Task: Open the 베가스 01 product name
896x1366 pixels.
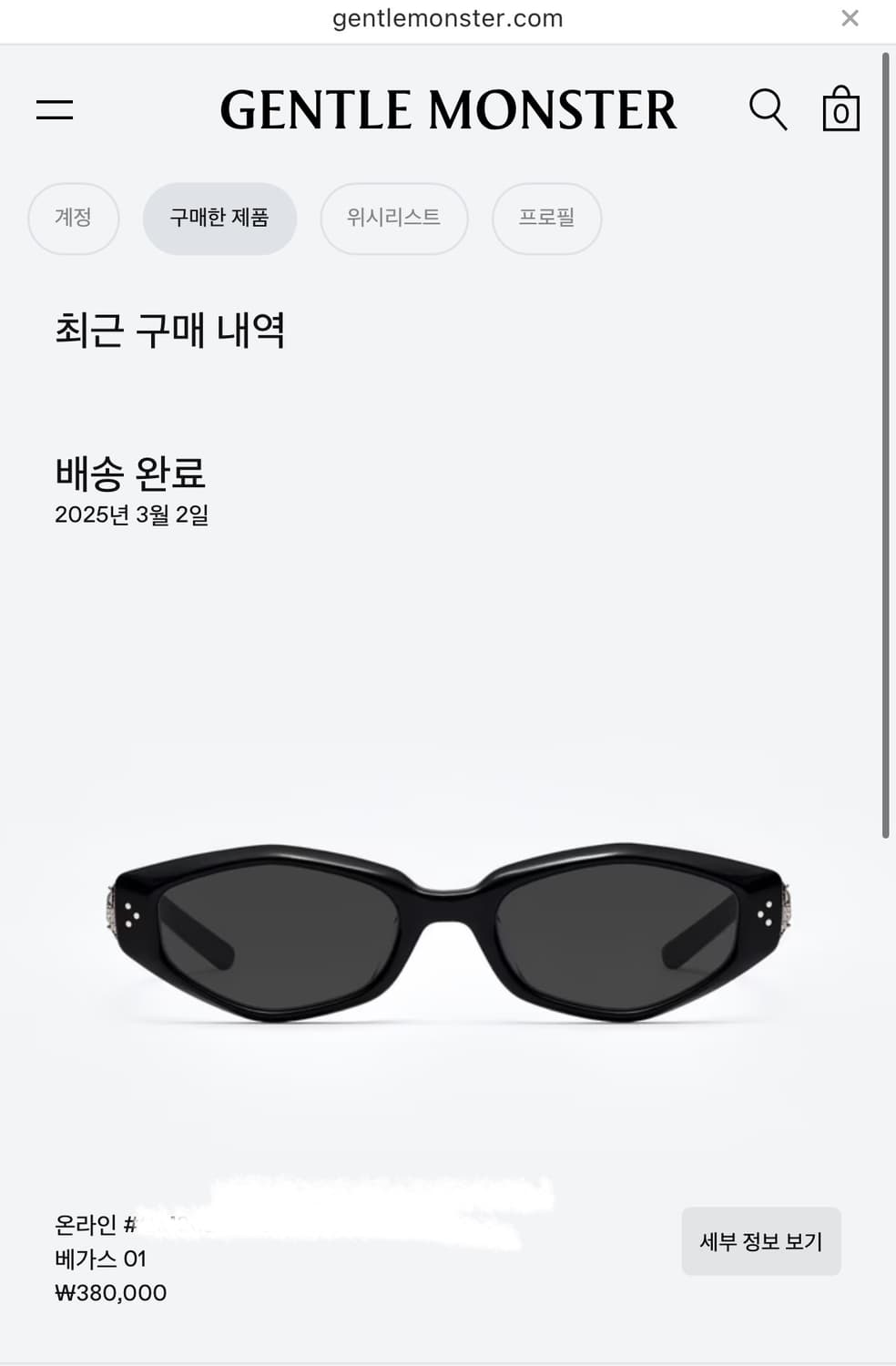Action: (x=100, y=1258)
